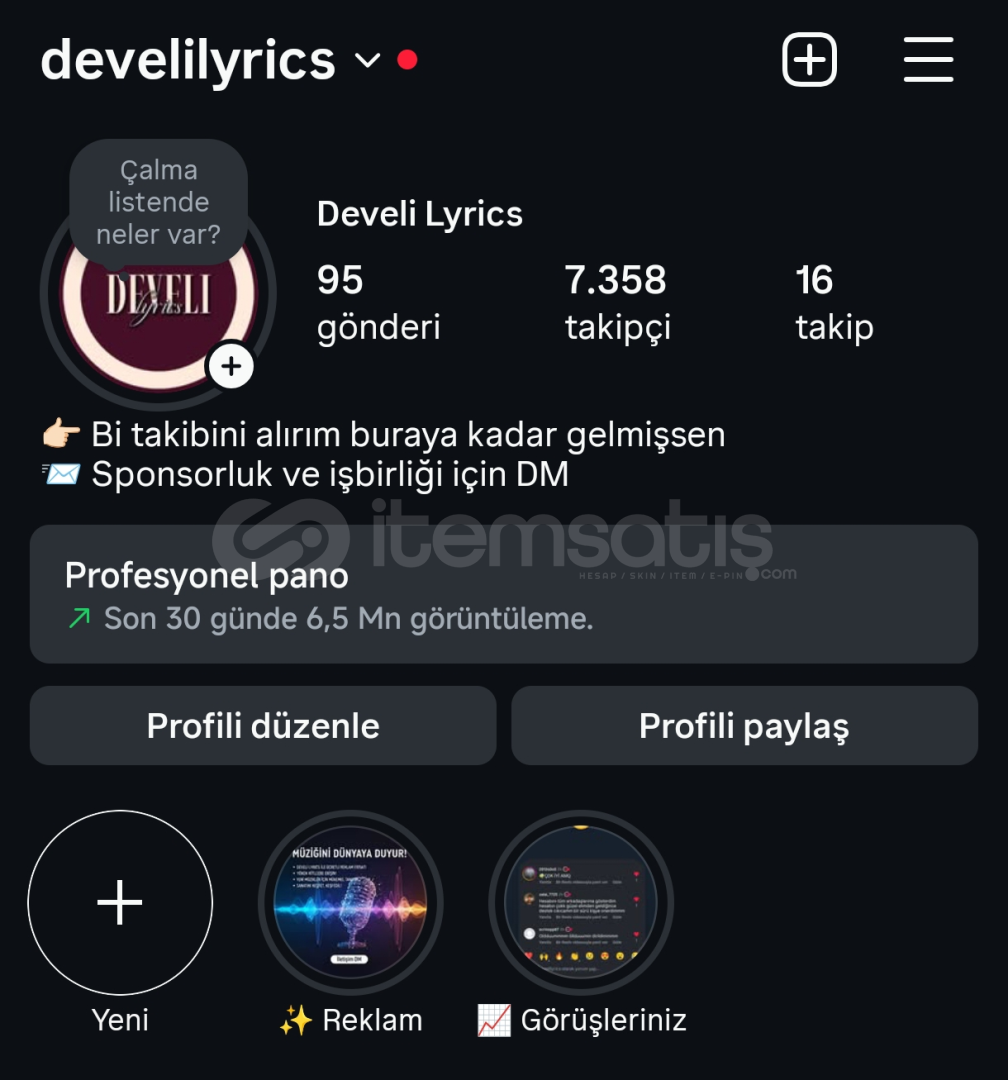Open the account switcher next to develilyrics
The height and width of the screenshot is (1080, 1008).
click(367, 61)
